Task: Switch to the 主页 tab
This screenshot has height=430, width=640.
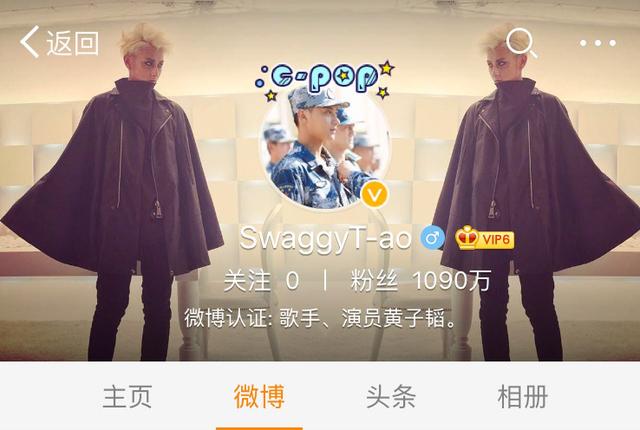Action: pos(127,397)
